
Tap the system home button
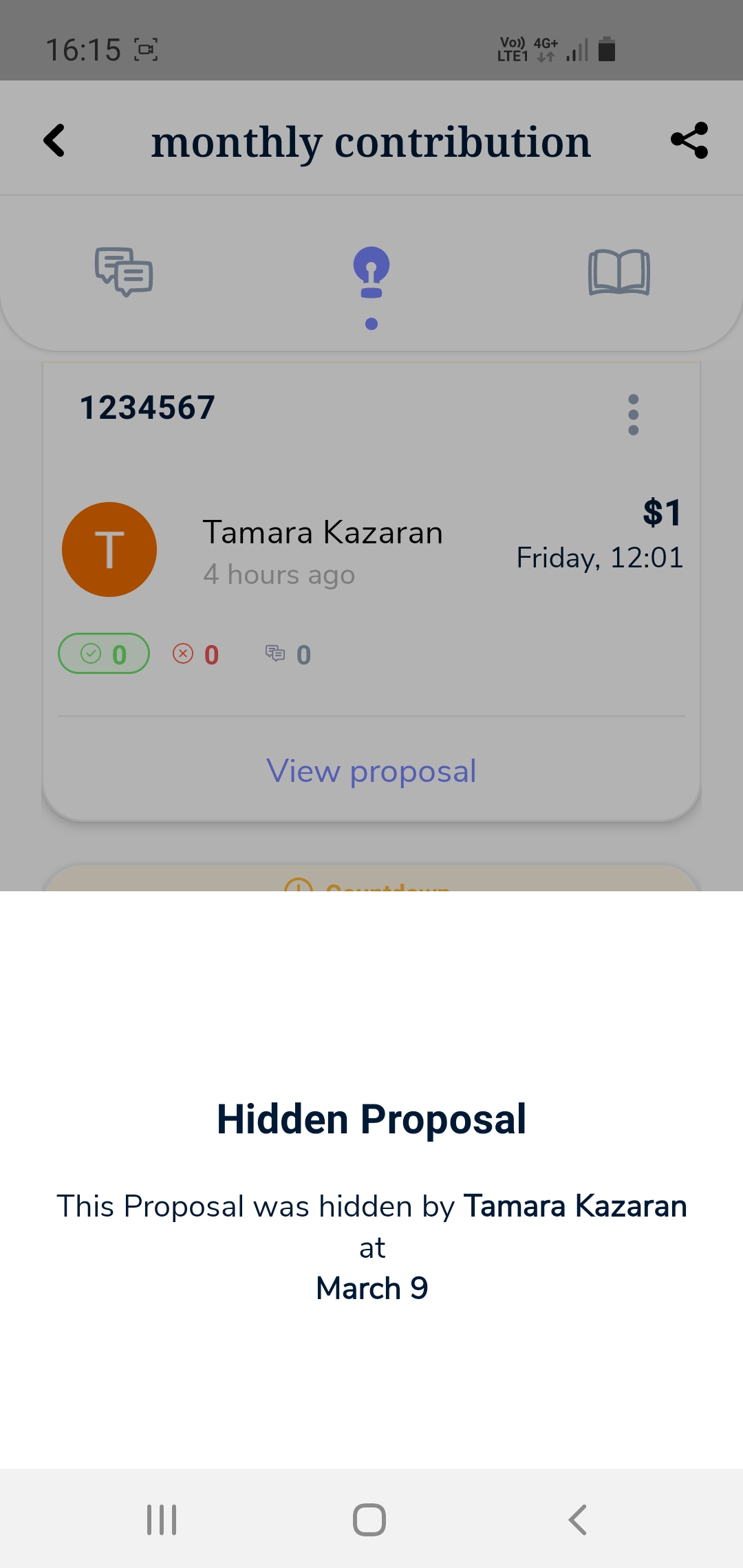click(x=369, y=1520)
